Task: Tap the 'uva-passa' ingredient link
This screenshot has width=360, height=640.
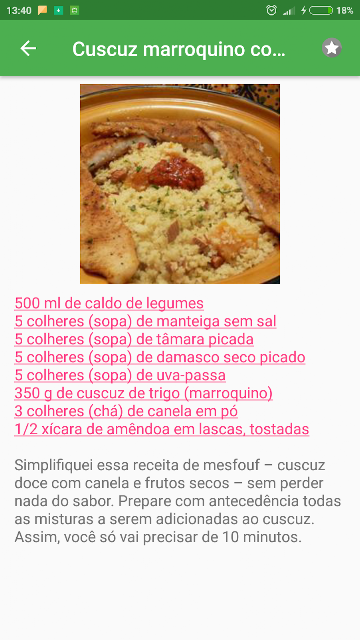Action: coord(120,376)
